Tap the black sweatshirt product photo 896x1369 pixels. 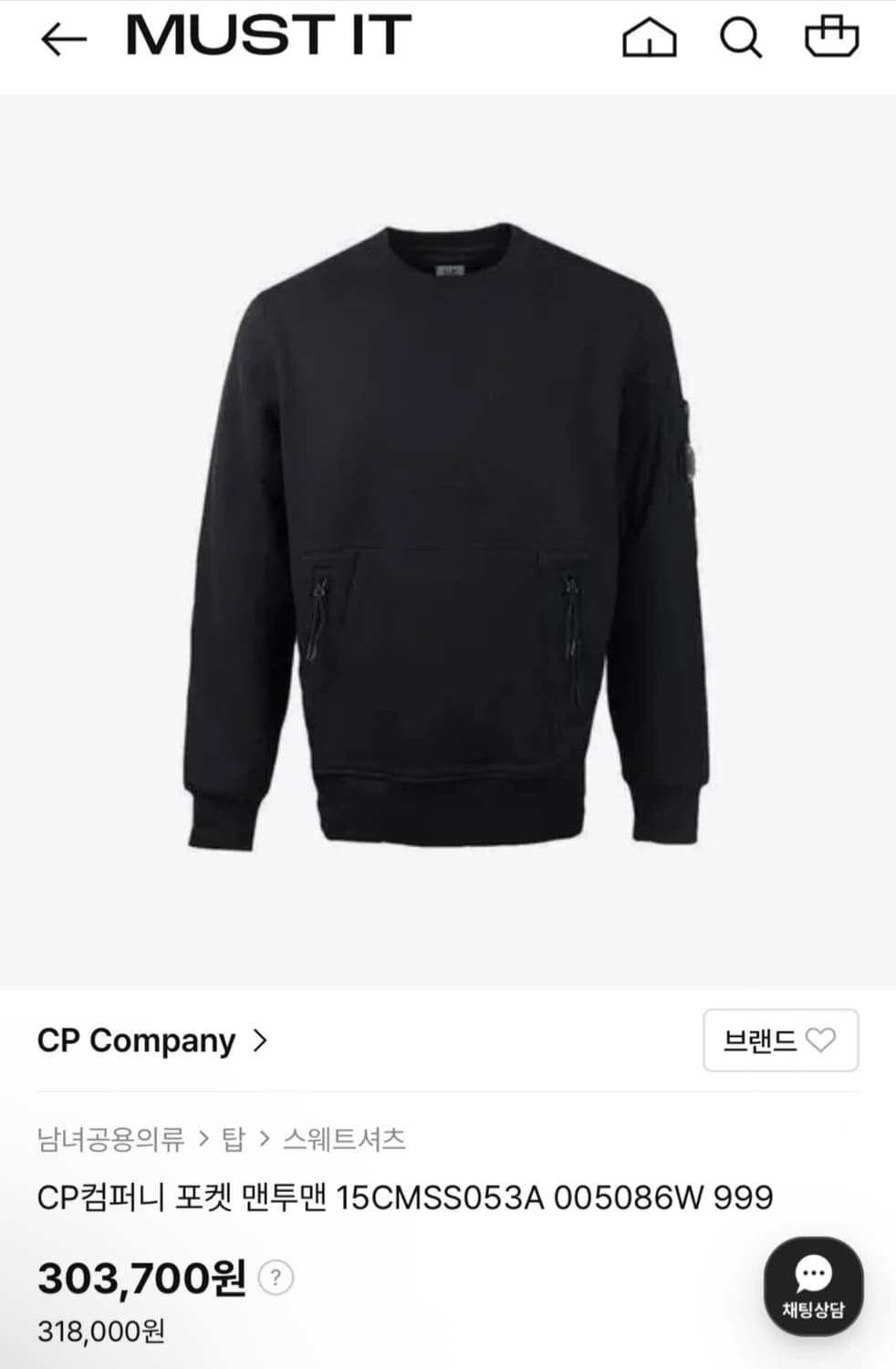click(x=448, y=538)
